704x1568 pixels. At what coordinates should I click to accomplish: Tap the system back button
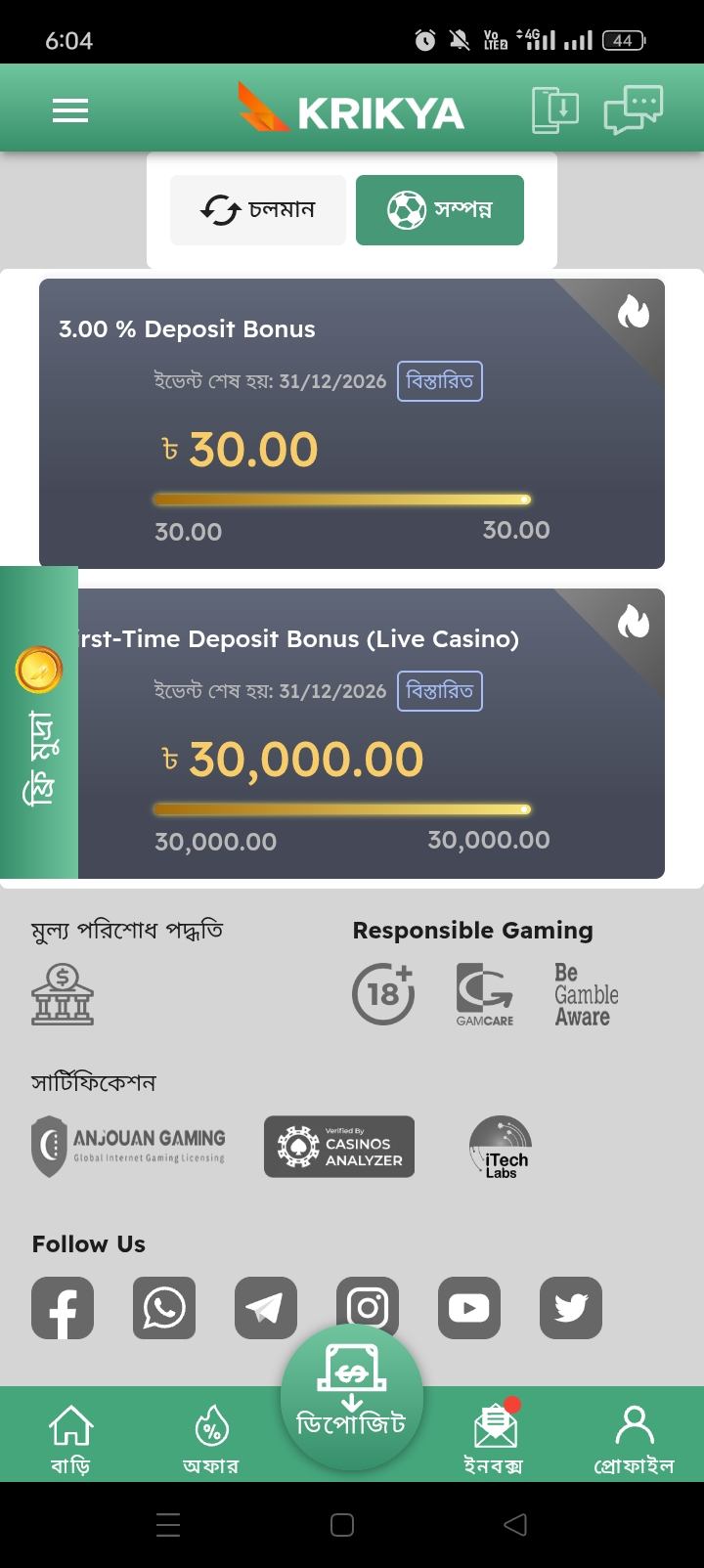(x=515, y=1524)
